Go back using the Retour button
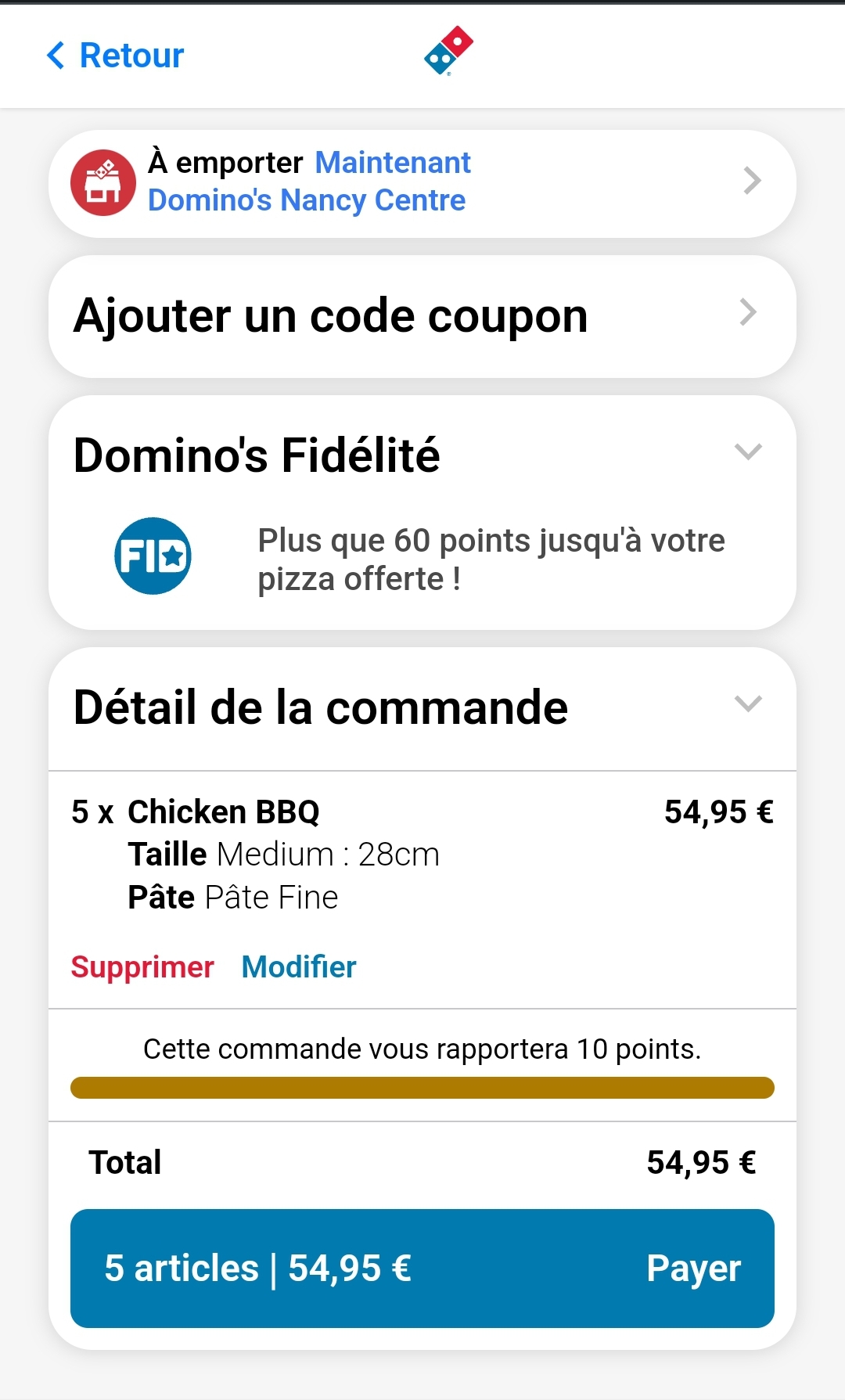845x1400 pixels. (116, 56)
